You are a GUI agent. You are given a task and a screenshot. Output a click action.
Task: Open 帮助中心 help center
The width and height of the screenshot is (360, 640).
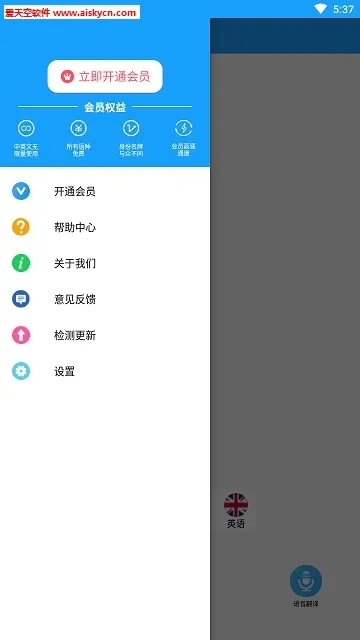pyautogui.click(x=105, y=227)
